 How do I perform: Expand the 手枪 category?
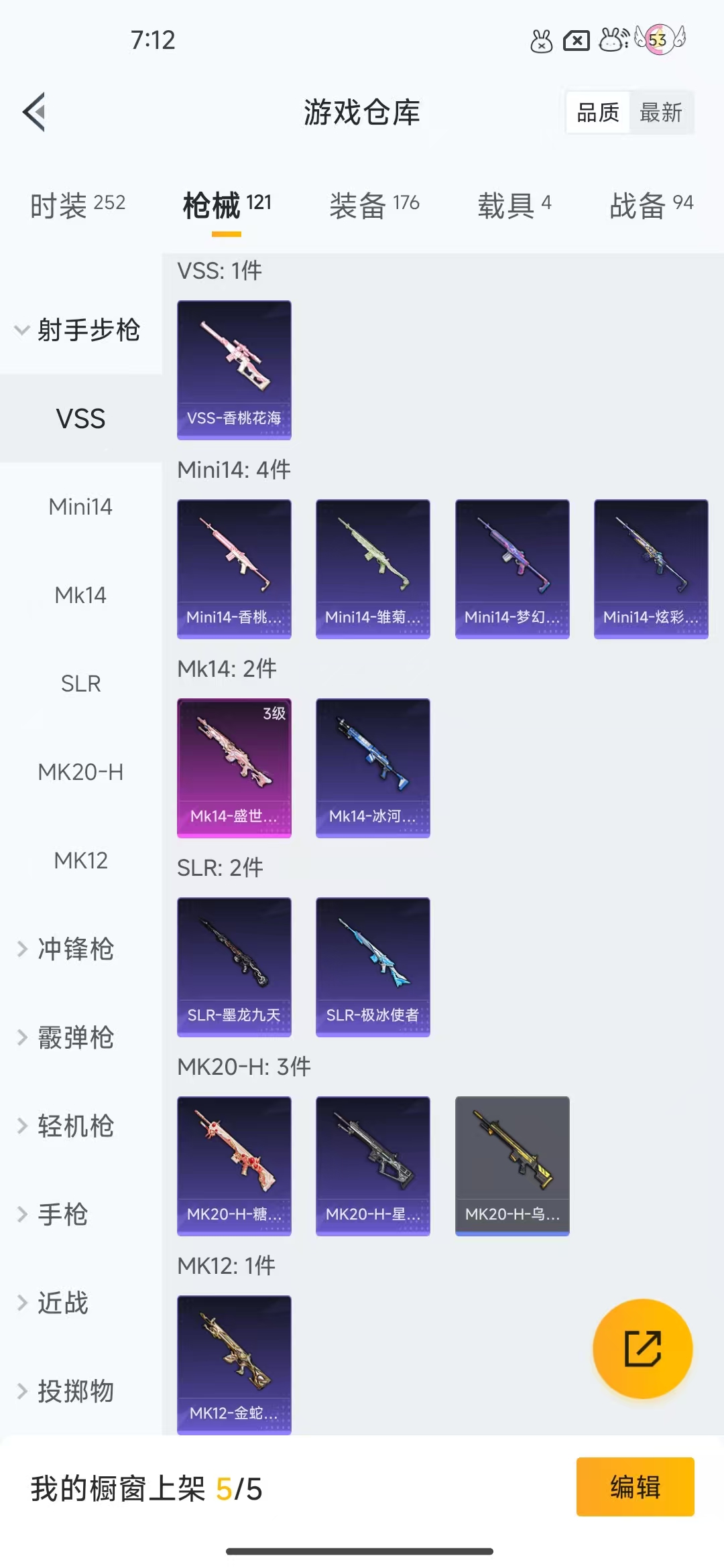62,1214
